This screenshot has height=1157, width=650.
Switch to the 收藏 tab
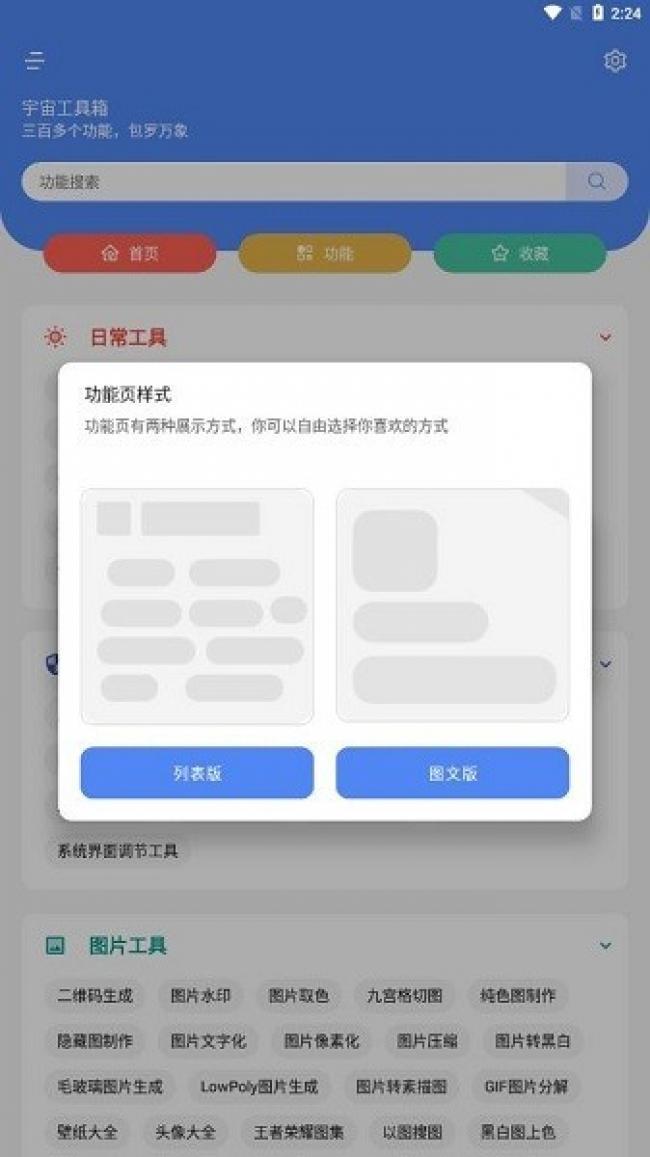520,254
